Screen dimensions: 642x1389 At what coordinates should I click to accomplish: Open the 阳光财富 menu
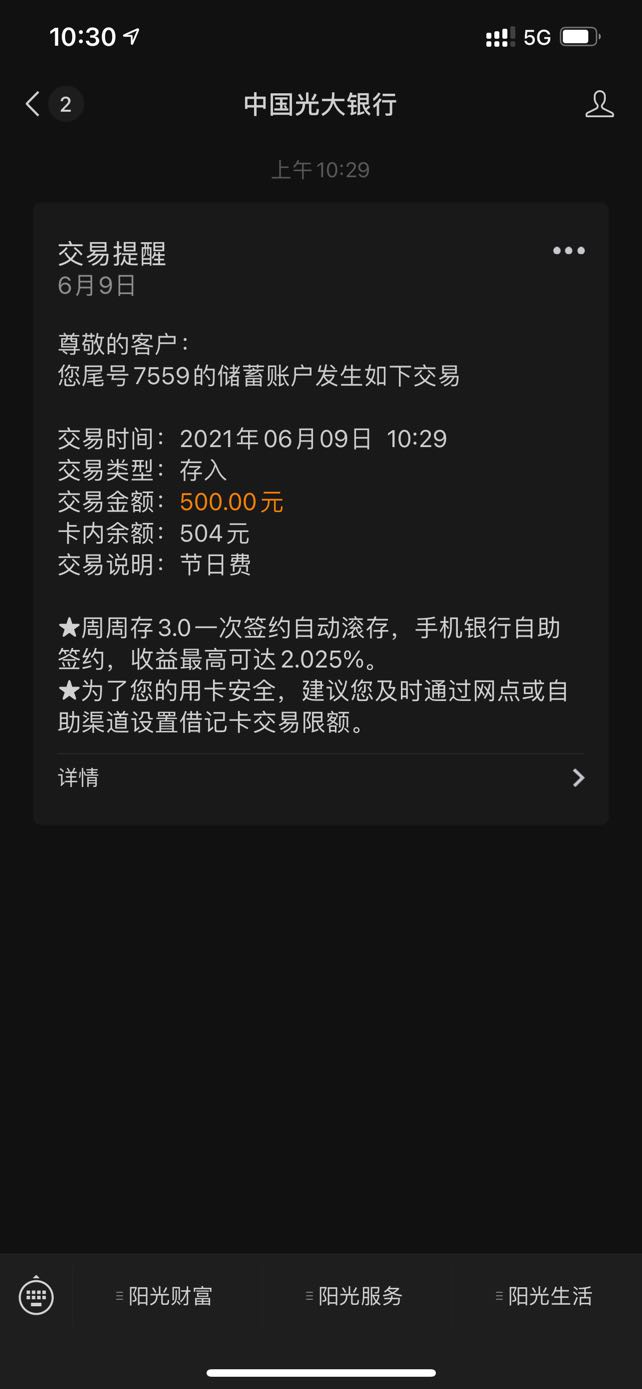(165, 1296)
